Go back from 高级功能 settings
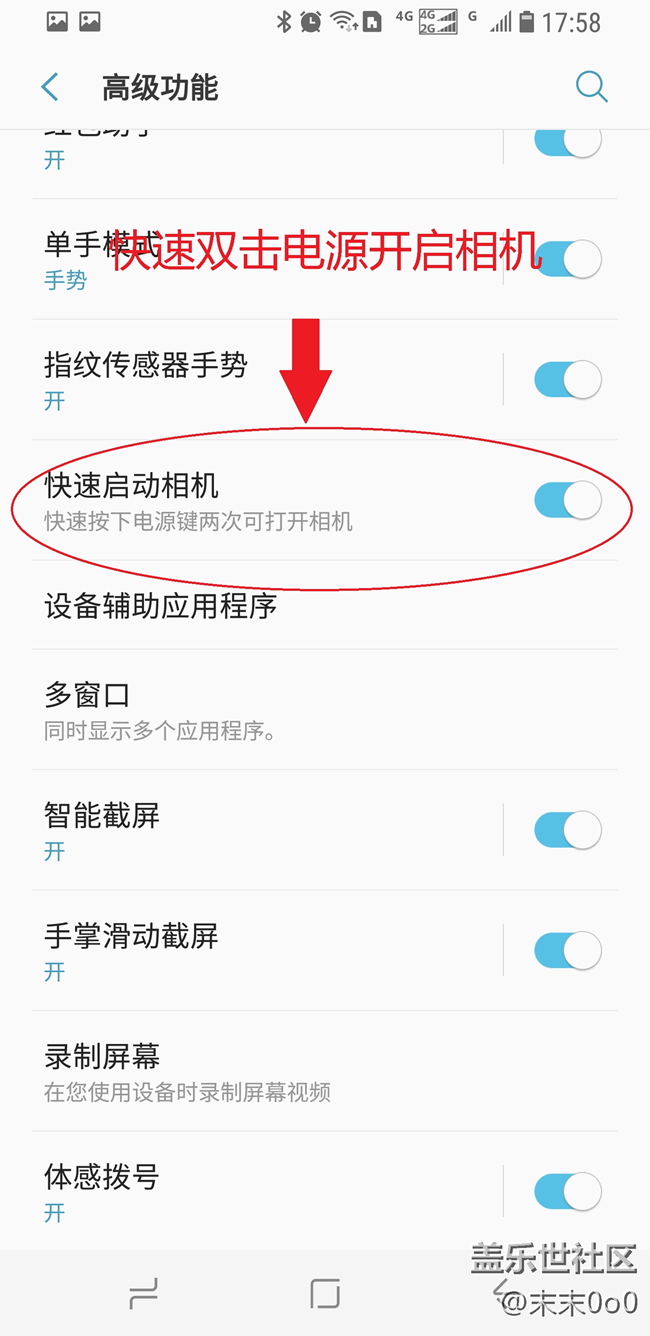Screen dimensions: 650x1336 pyautogui.click(x=50, y=88)
